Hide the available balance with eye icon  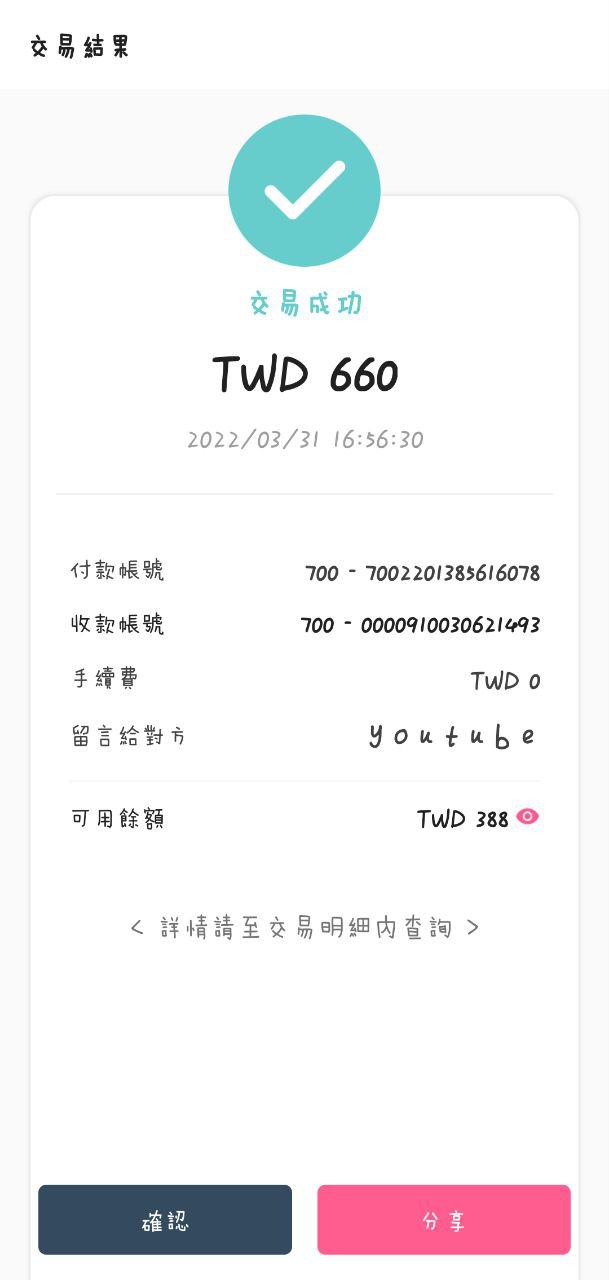click(x=527, y=817)
